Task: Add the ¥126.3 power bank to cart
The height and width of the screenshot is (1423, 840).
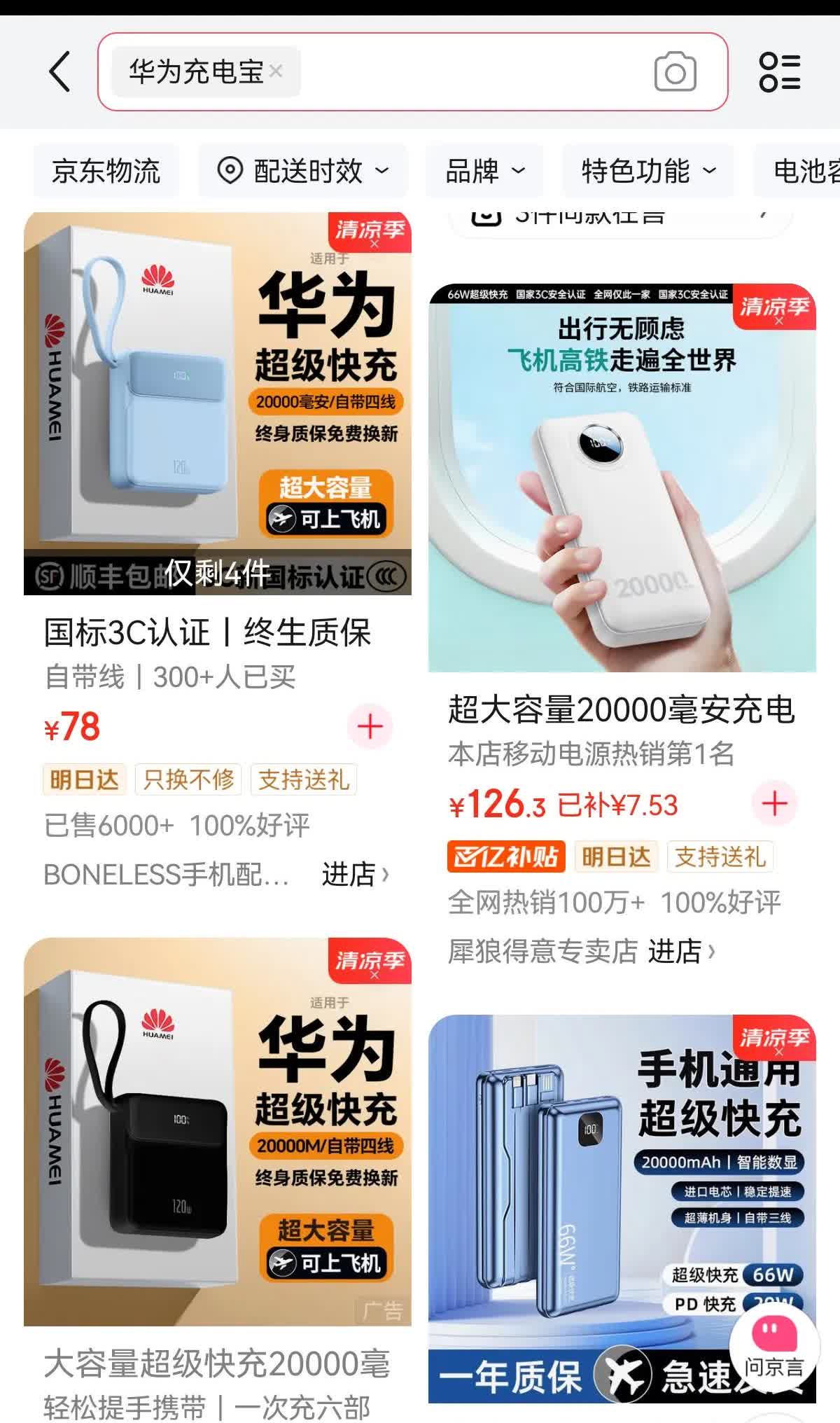Action: coord(774,803)
